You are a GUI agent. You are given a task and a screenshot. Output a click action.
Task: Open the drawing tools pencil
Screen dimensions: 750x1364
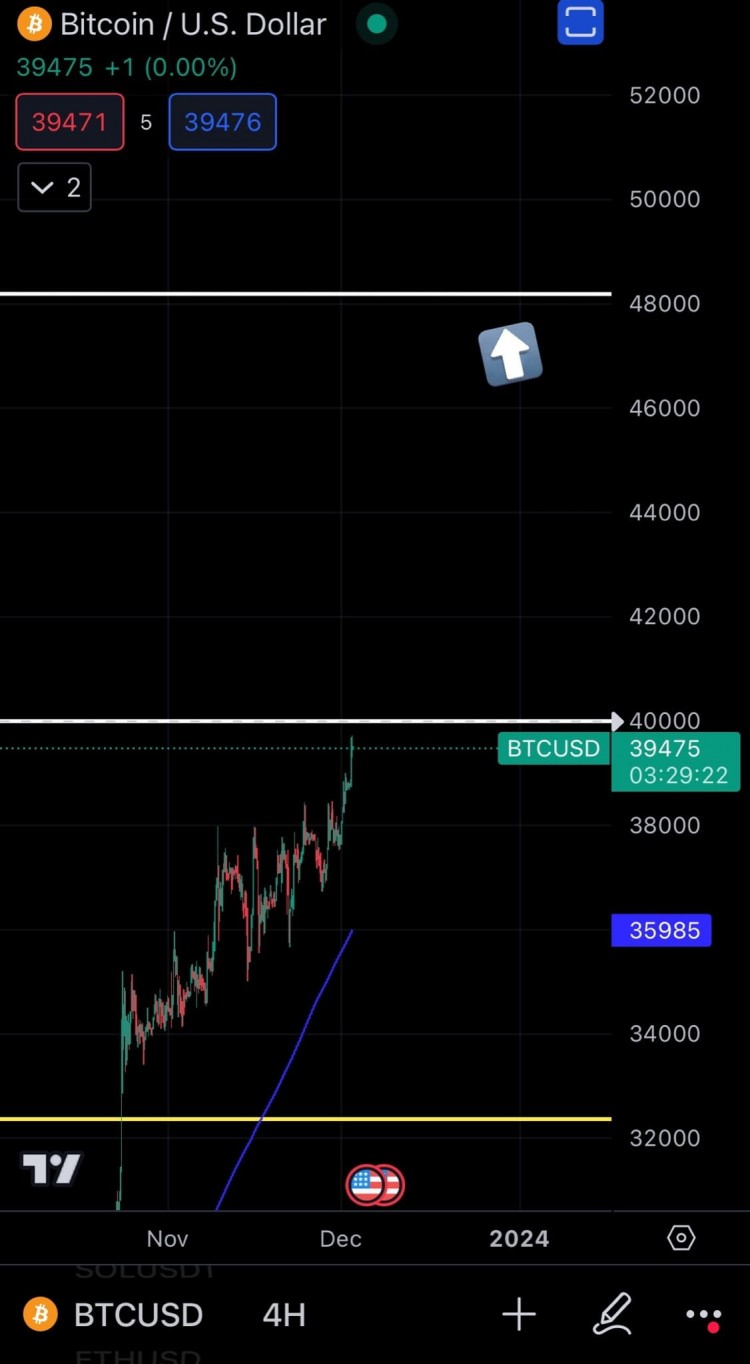tap(612, 1314)
